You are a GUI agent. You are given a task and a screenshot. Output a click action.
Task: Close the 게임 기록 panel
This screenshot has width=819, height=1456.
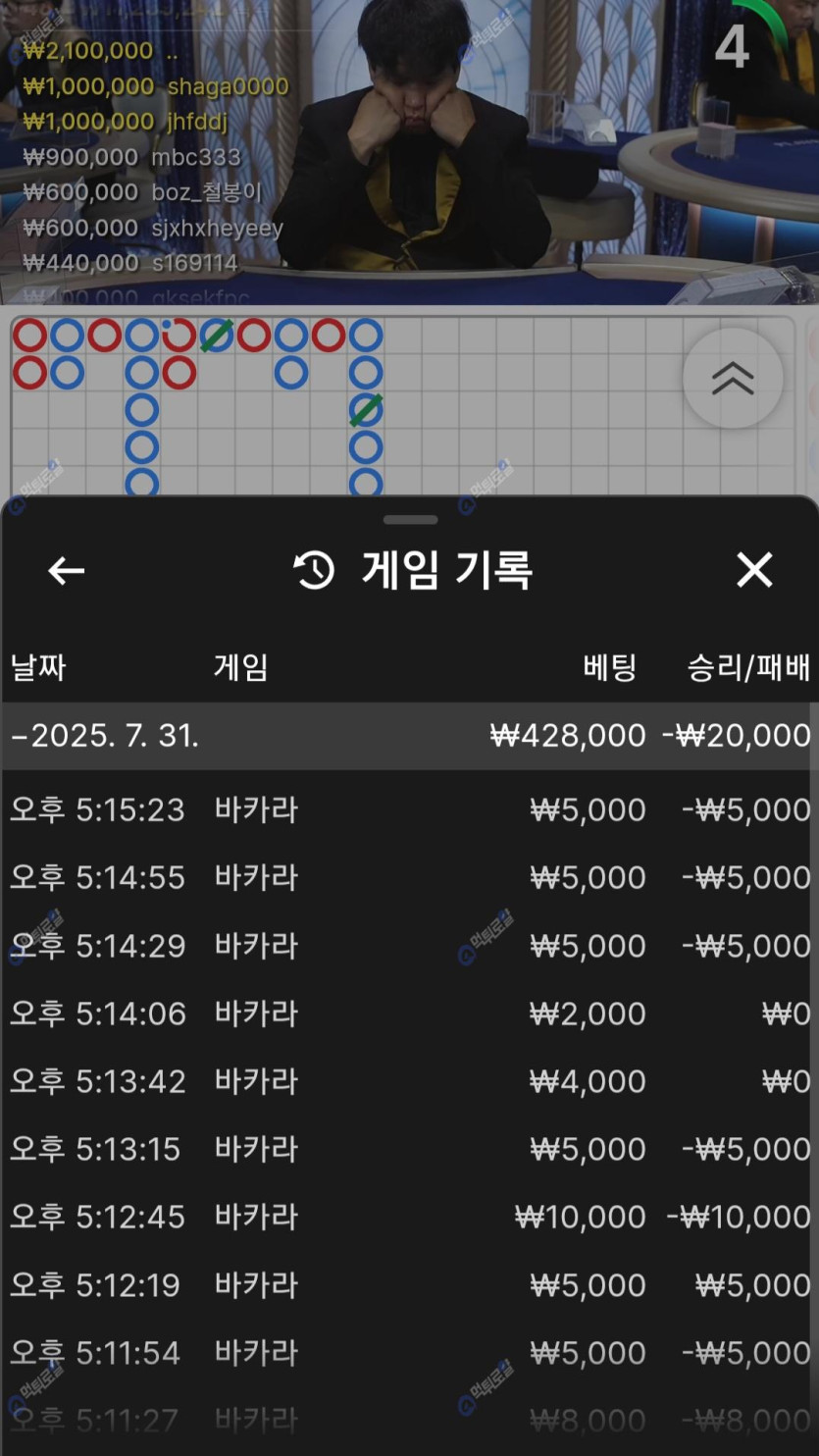(754, 570)
